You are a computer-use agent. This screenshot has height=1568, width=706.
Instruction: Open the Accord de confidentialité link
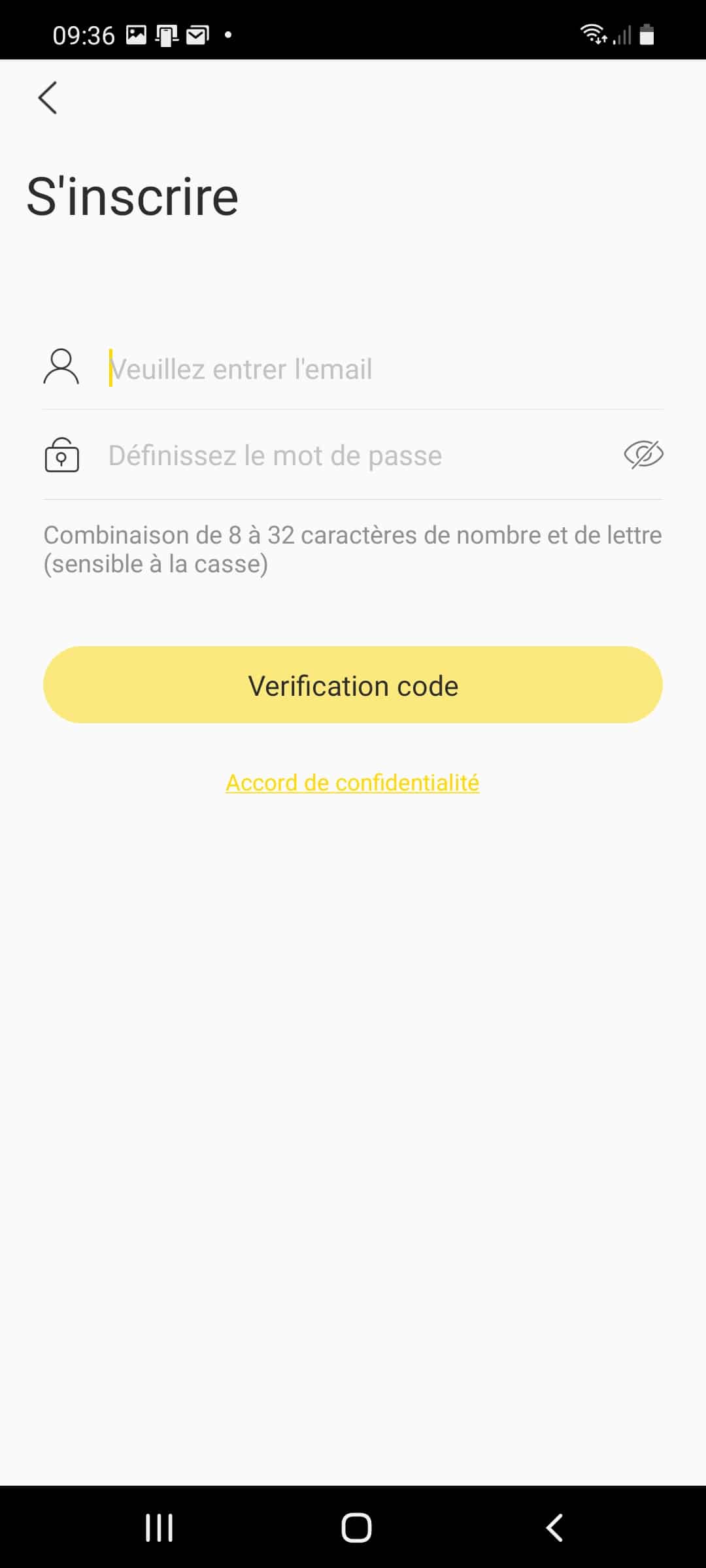353,782
